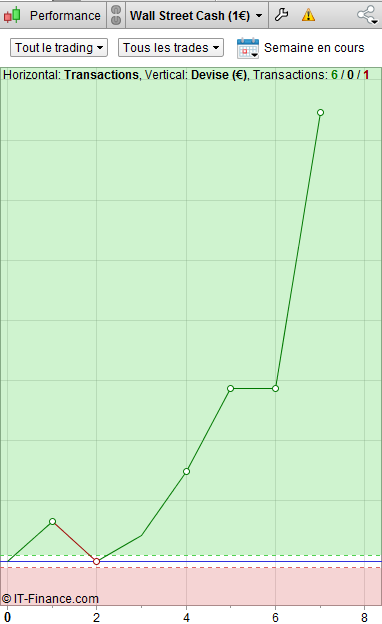Toggle the chain link icon
Viewport: 382px width, 624px height.
pos(116,16)
